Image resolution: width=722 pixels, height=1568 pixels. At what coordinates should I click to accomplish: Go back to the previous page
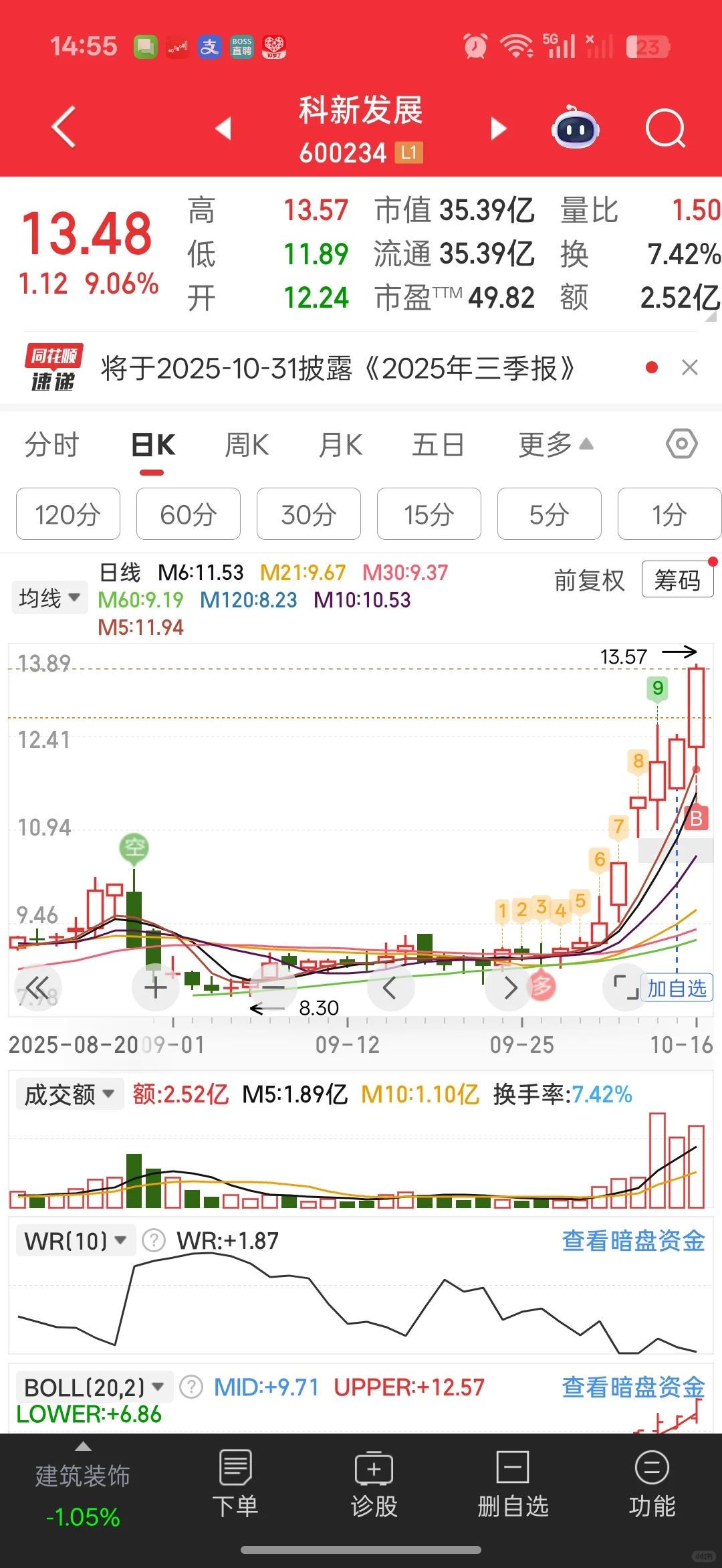[64, 127]
